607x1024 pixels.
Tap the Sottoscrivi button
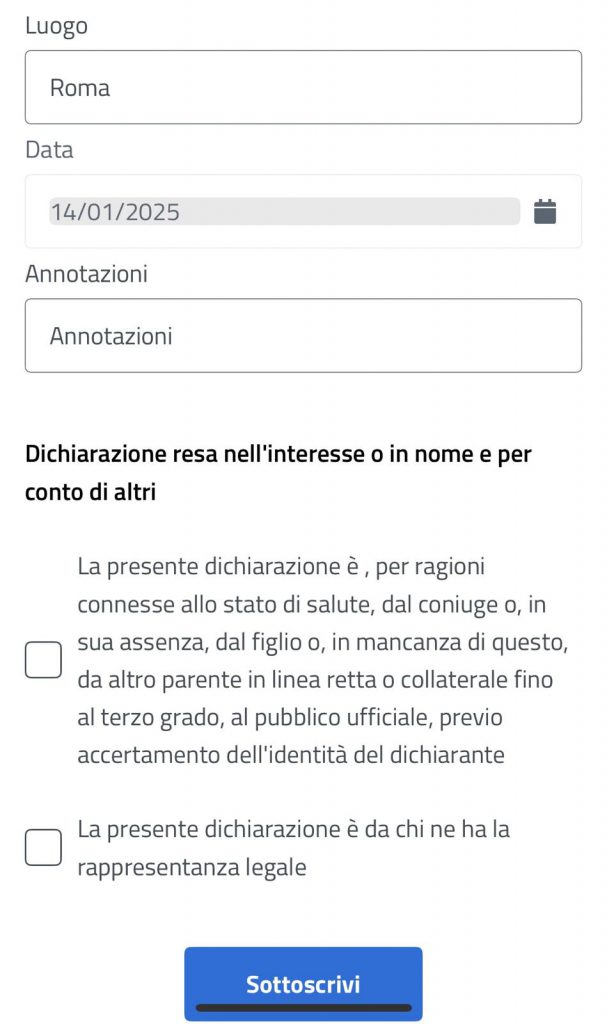pyautogui.click(x=303, y=984)
